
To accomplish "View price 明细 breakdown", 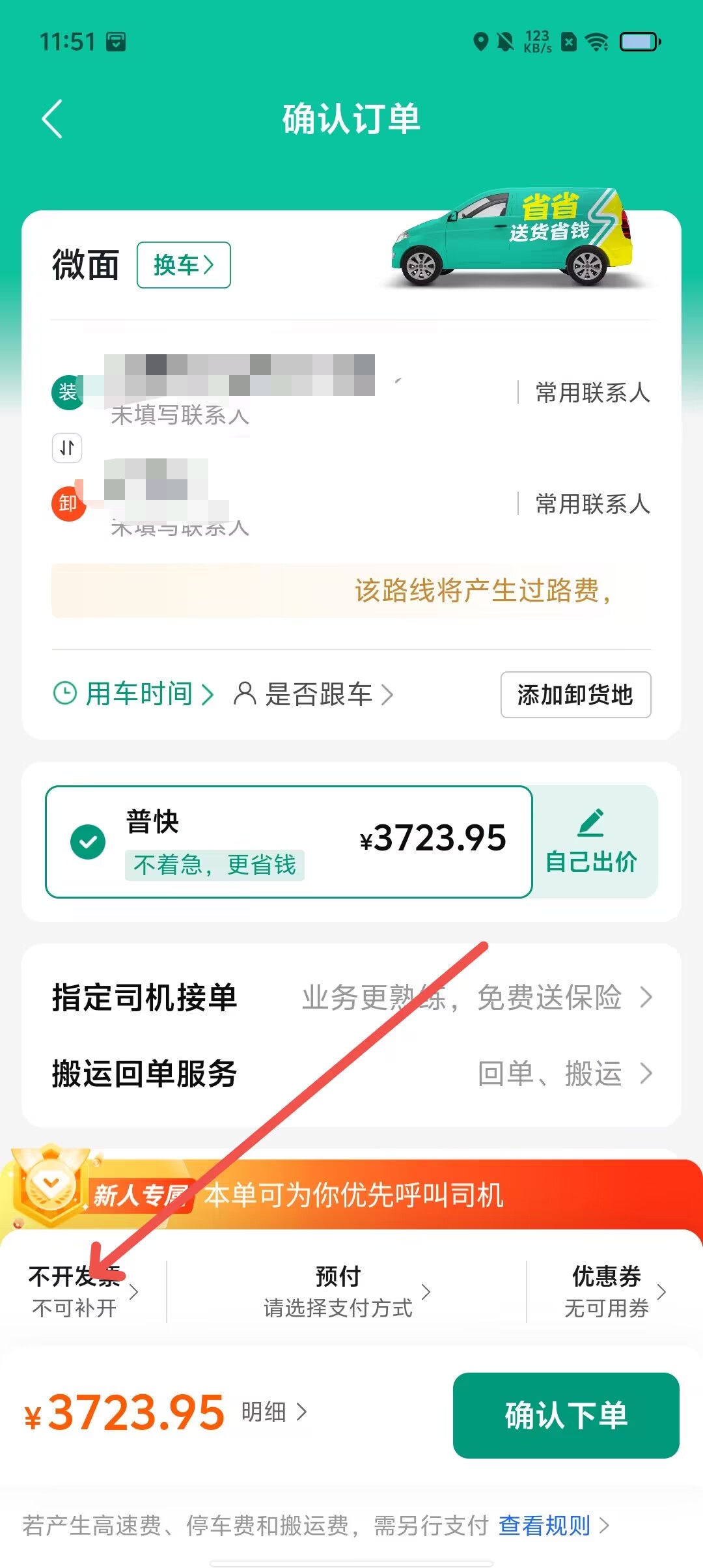I will pyautogui.click(x=273, y=1412).
